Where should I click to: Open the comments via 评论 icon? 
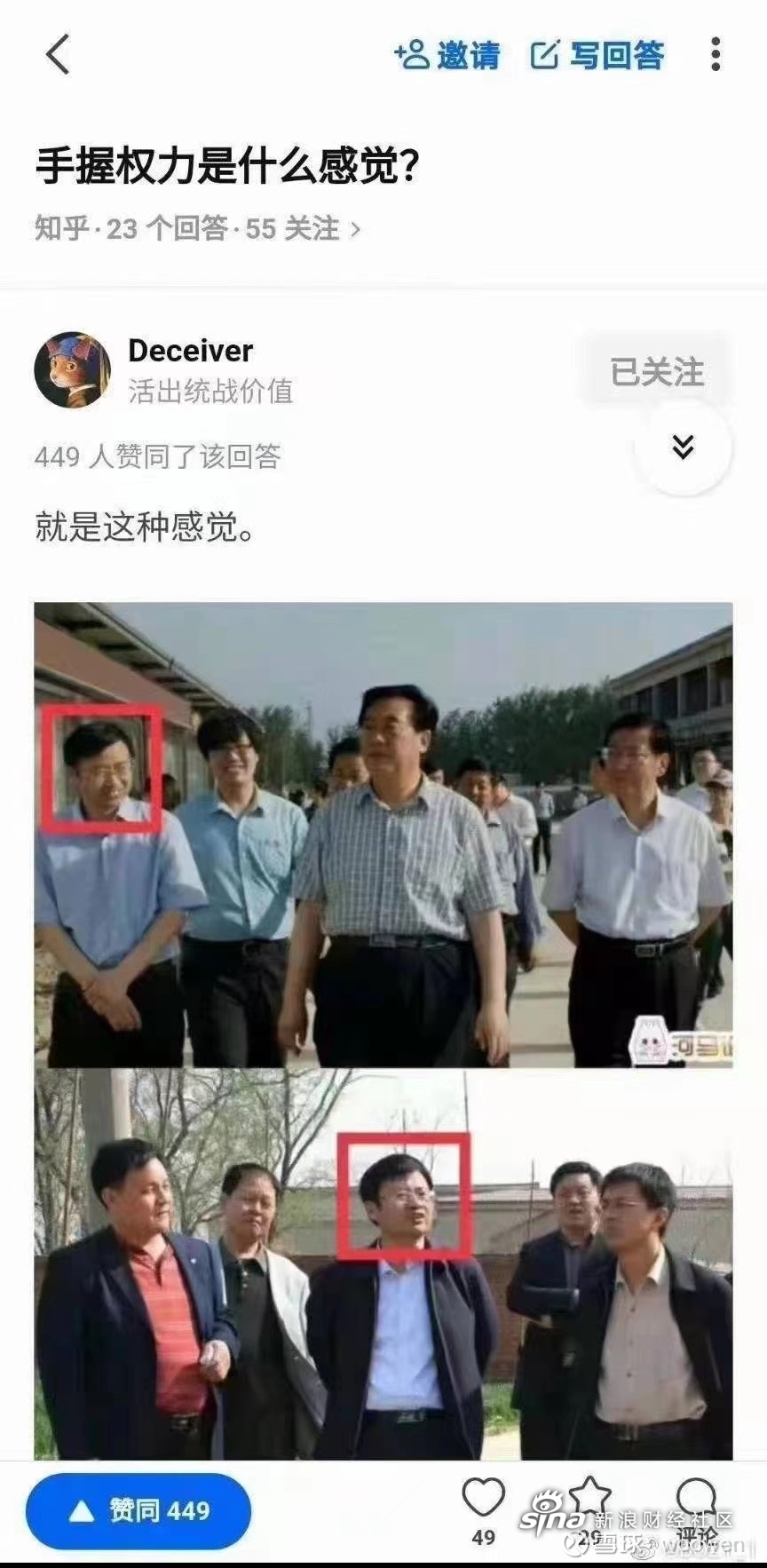tap(696, 1501)
